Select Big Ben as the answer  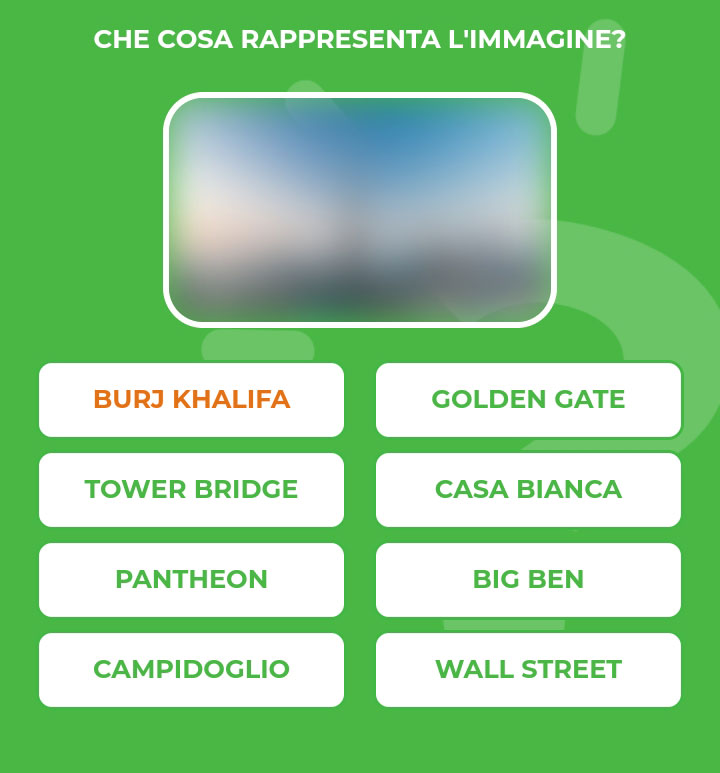528,580
